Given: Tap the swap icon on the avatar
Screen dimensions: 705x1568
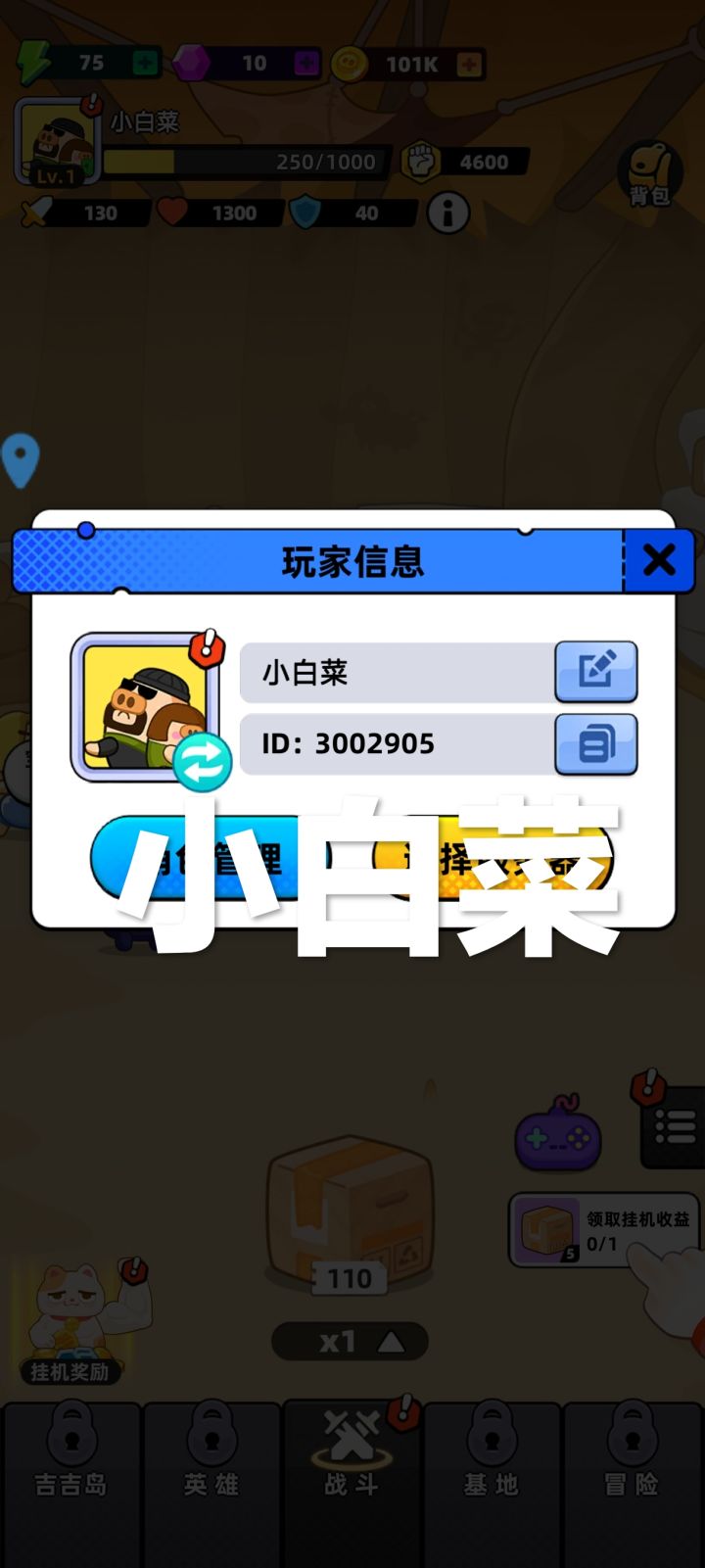Looking at the screenshot, I should pyautogui.click(x=203, y=762).
